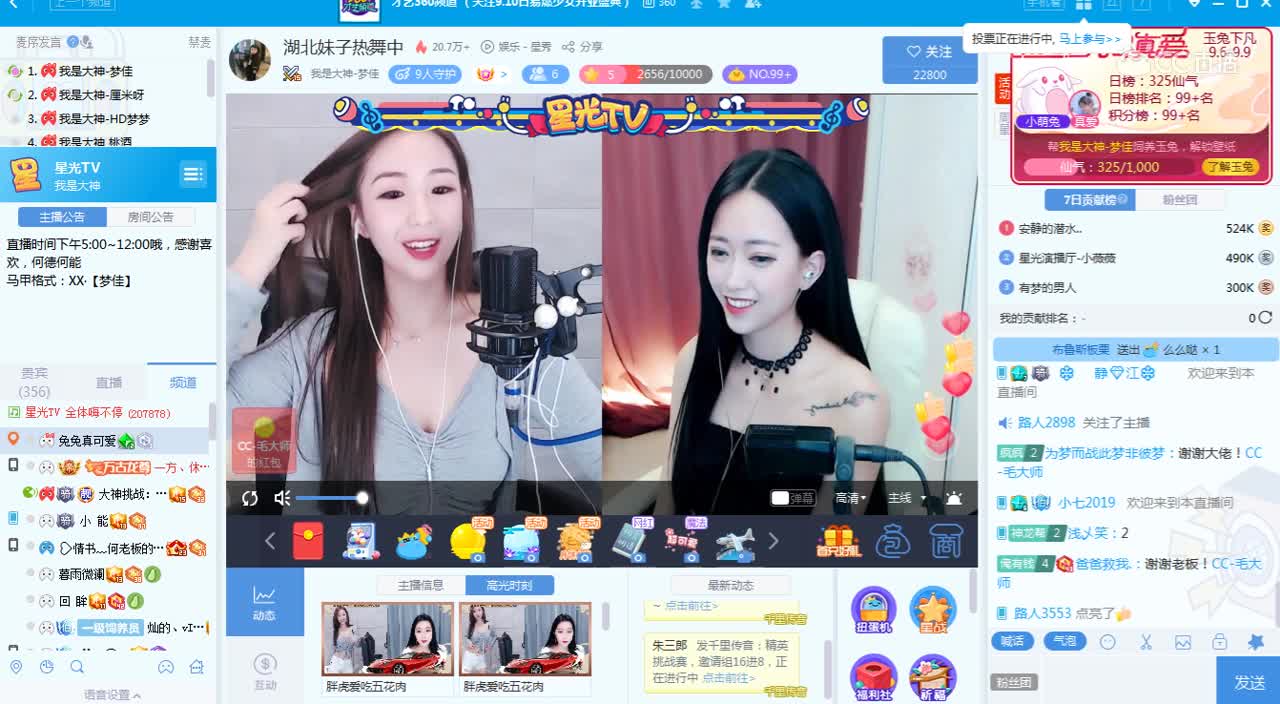Switch to the 高光时刻 tab
The height and width of the screenshot is (704, 1280).
click(x=510, y=585)
